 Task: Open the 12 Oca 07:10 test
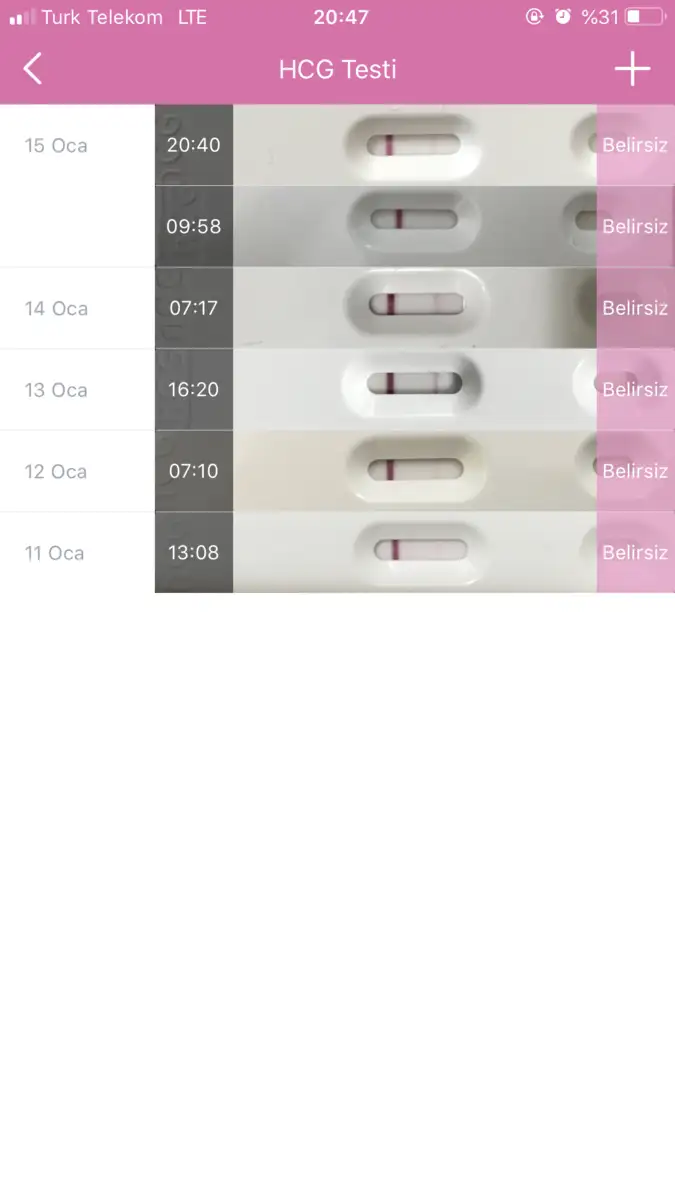point(414,471)
